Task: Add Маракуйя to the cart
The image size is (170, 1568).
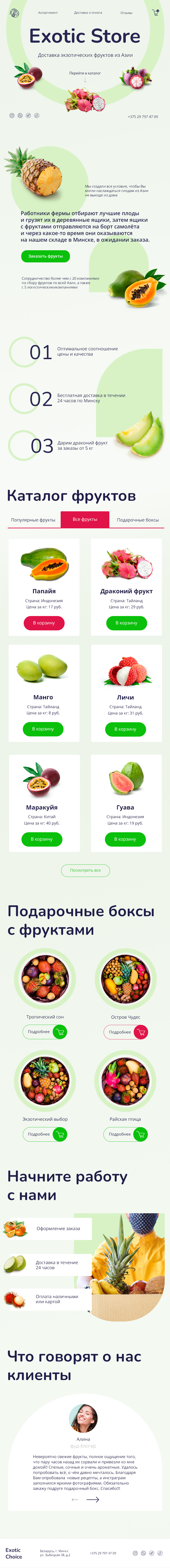Action: 41,839
